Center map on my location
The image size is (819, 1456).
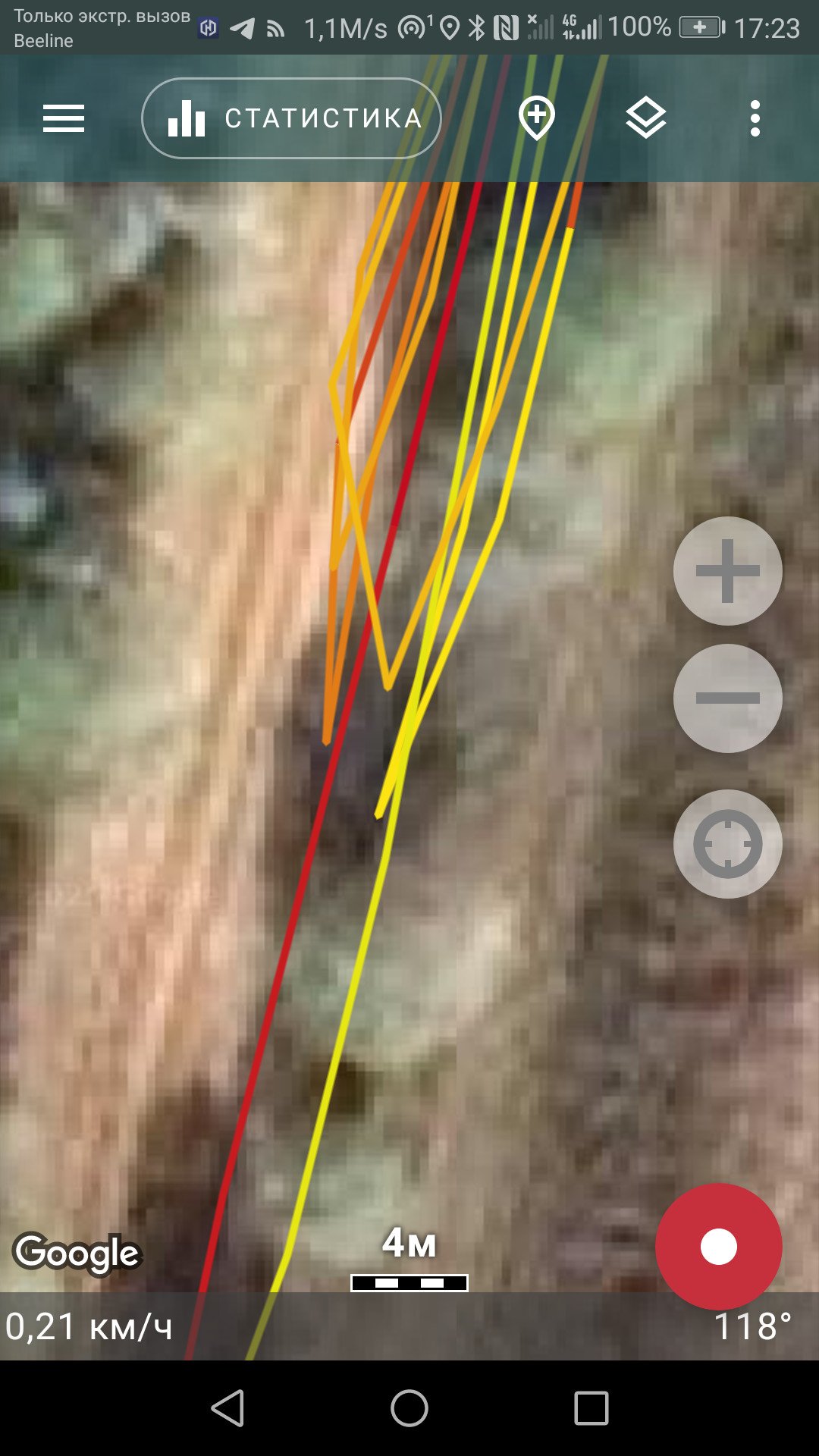click(728, 844)
